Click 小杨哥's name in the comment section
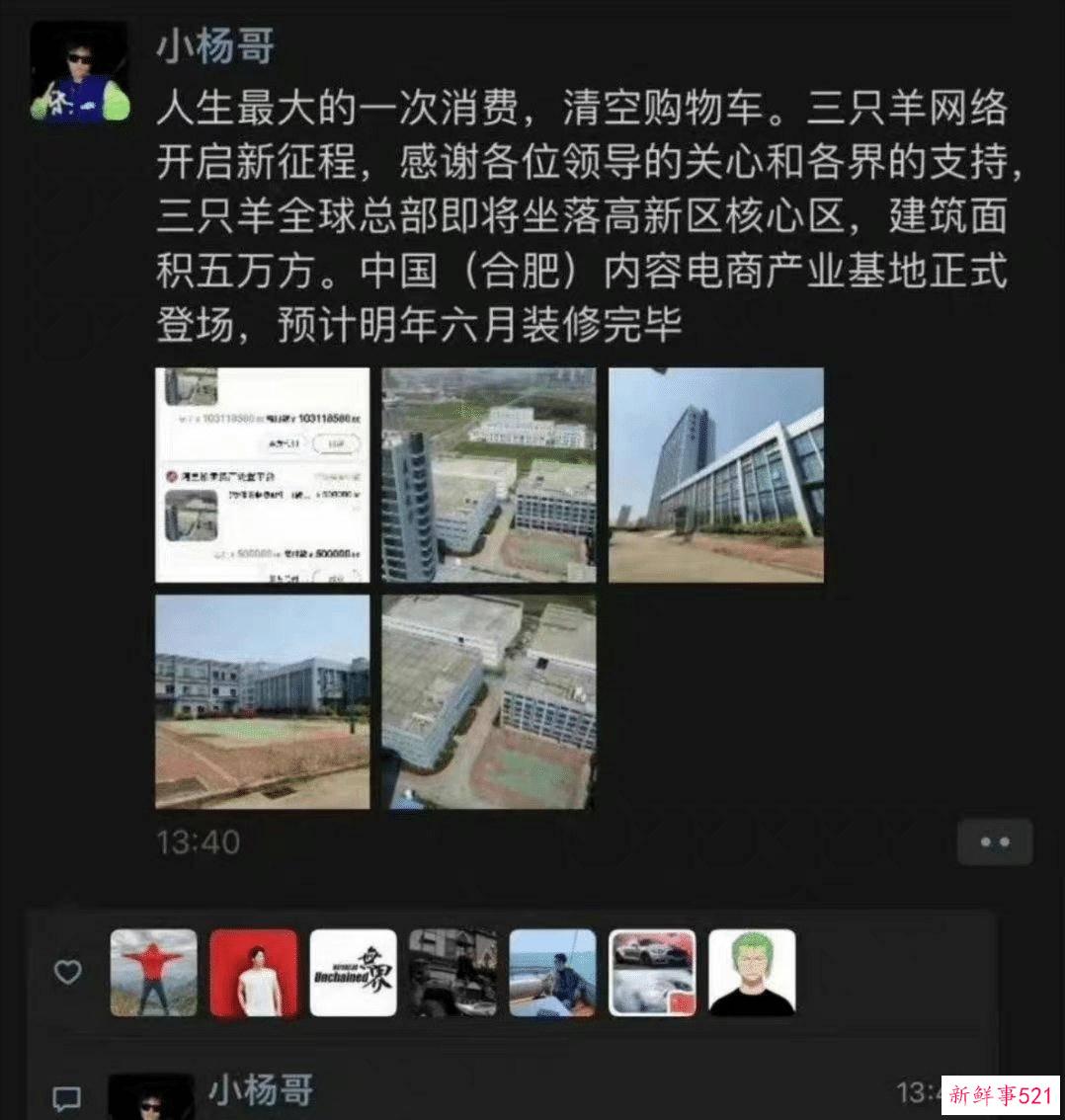The height and width of the screenshot is (1120, 1065). tap(260, 1091)
